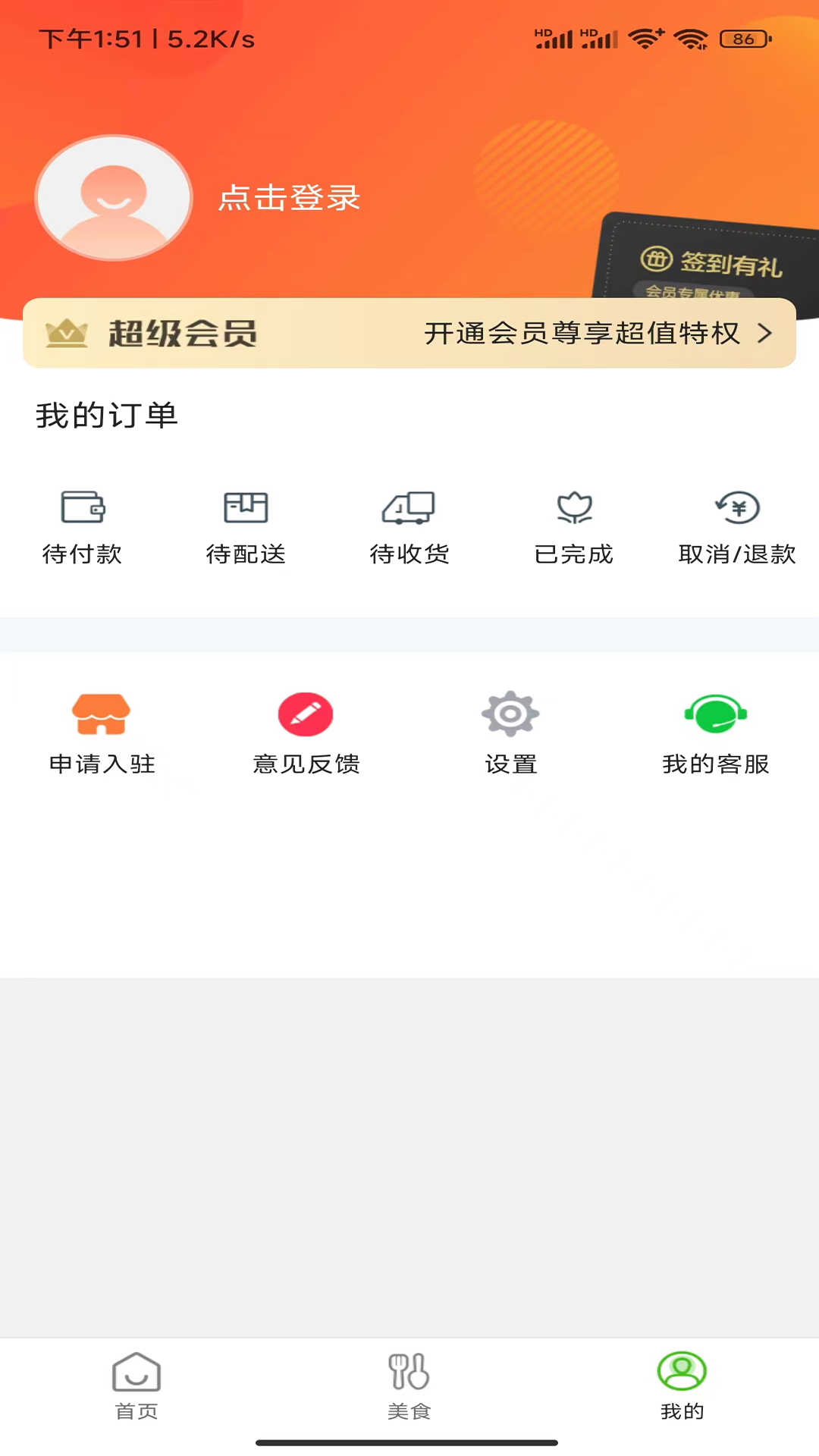Click the 超级会员 banner text
The width and height of the screenshot is (819, 1456).
coord(182,334)
